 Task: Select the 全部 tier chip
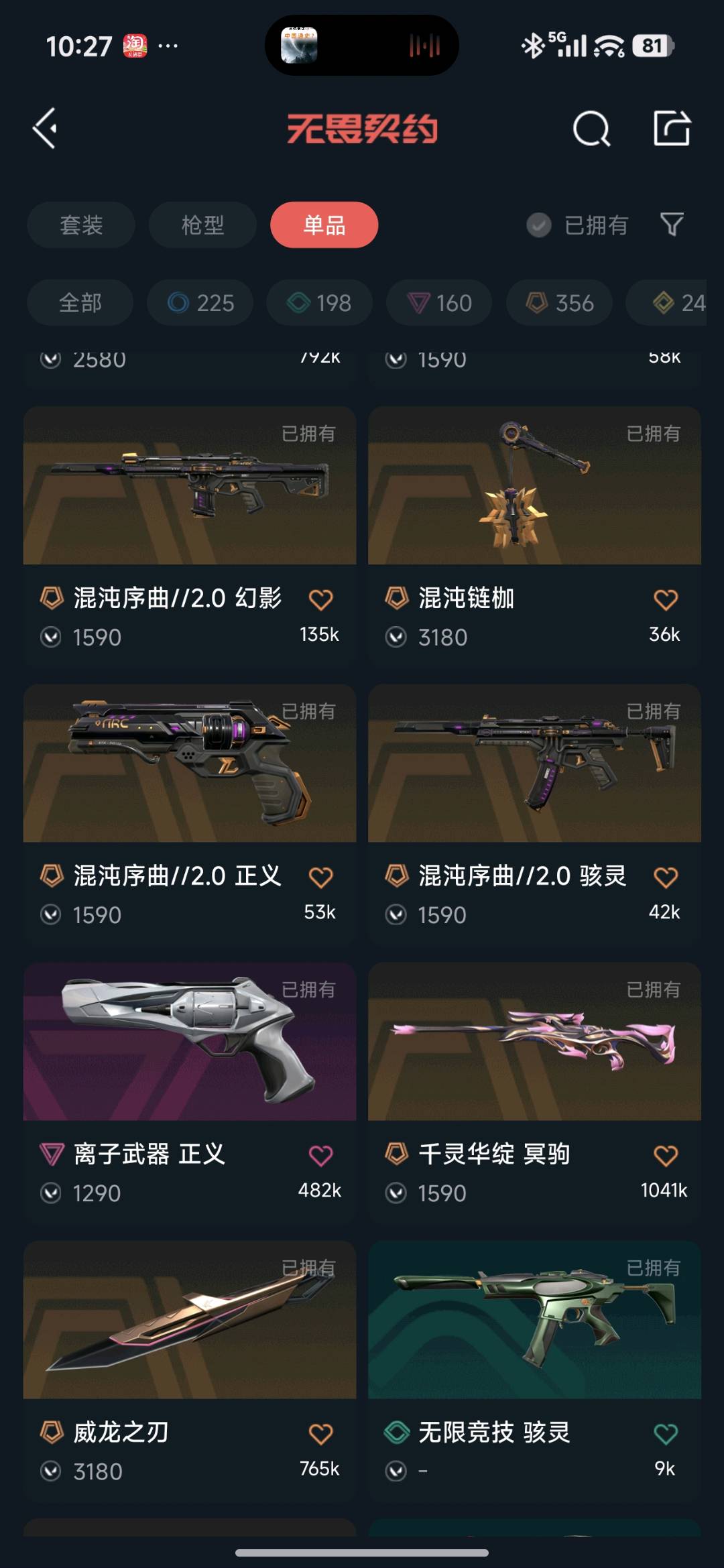80,303
